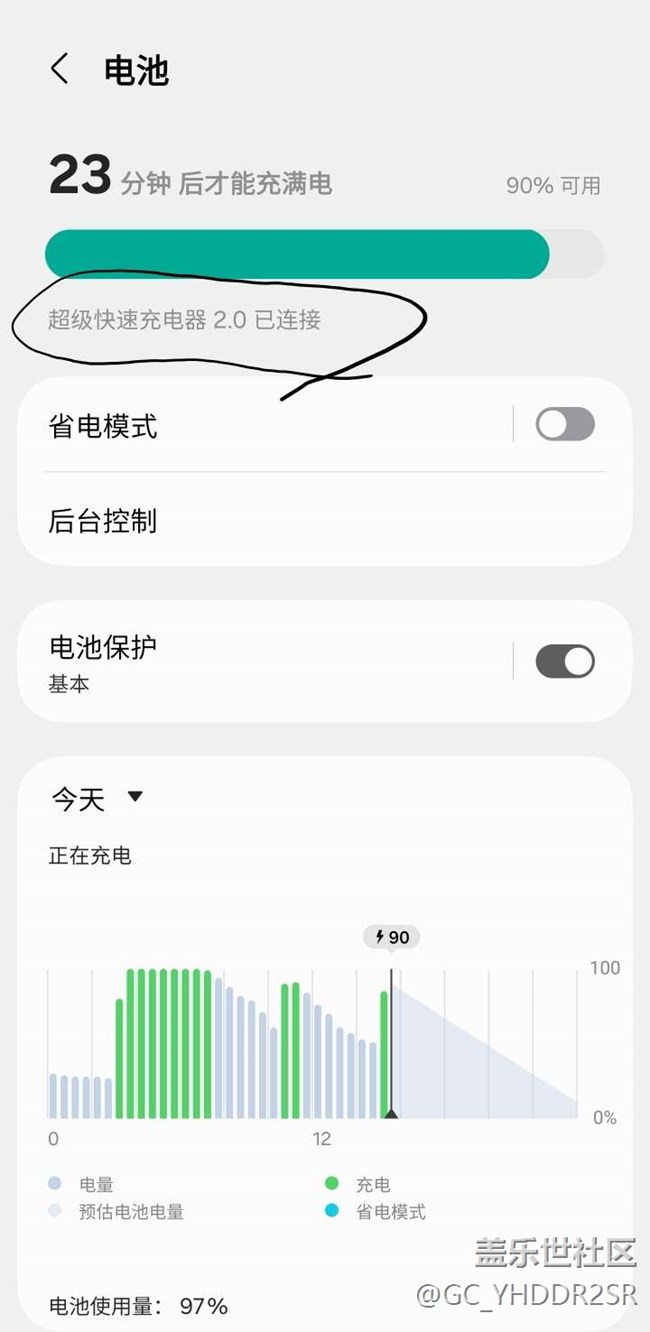Enable the 省电模式 switch

pos(565,424)
